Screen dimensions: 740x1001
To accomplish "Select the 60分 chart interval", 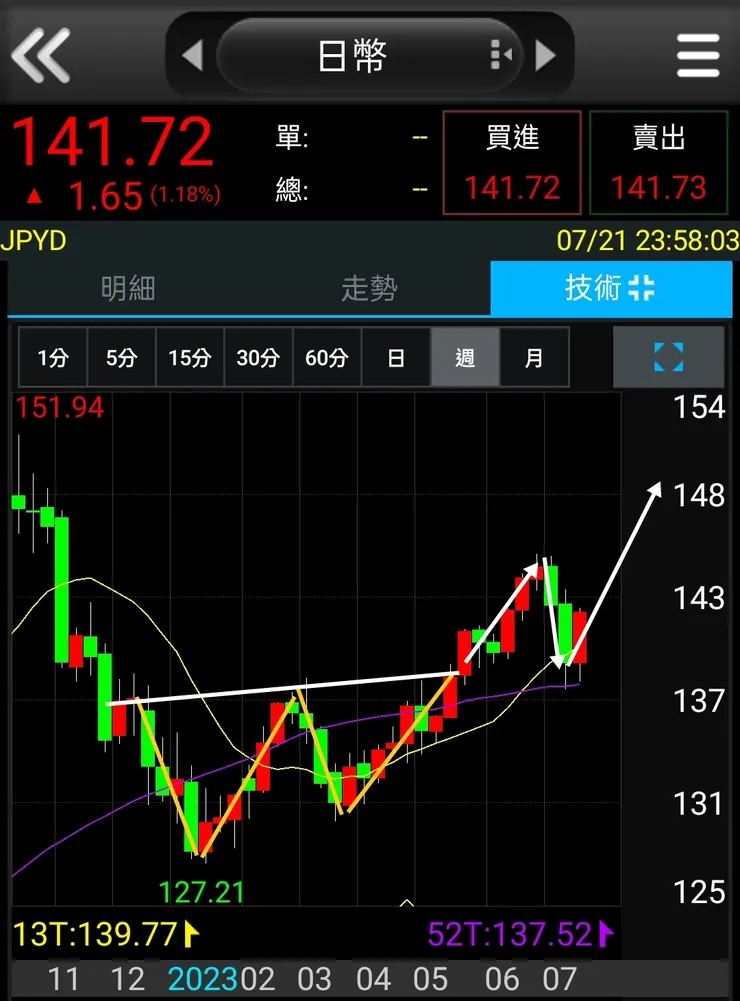I will pos(326,357).
